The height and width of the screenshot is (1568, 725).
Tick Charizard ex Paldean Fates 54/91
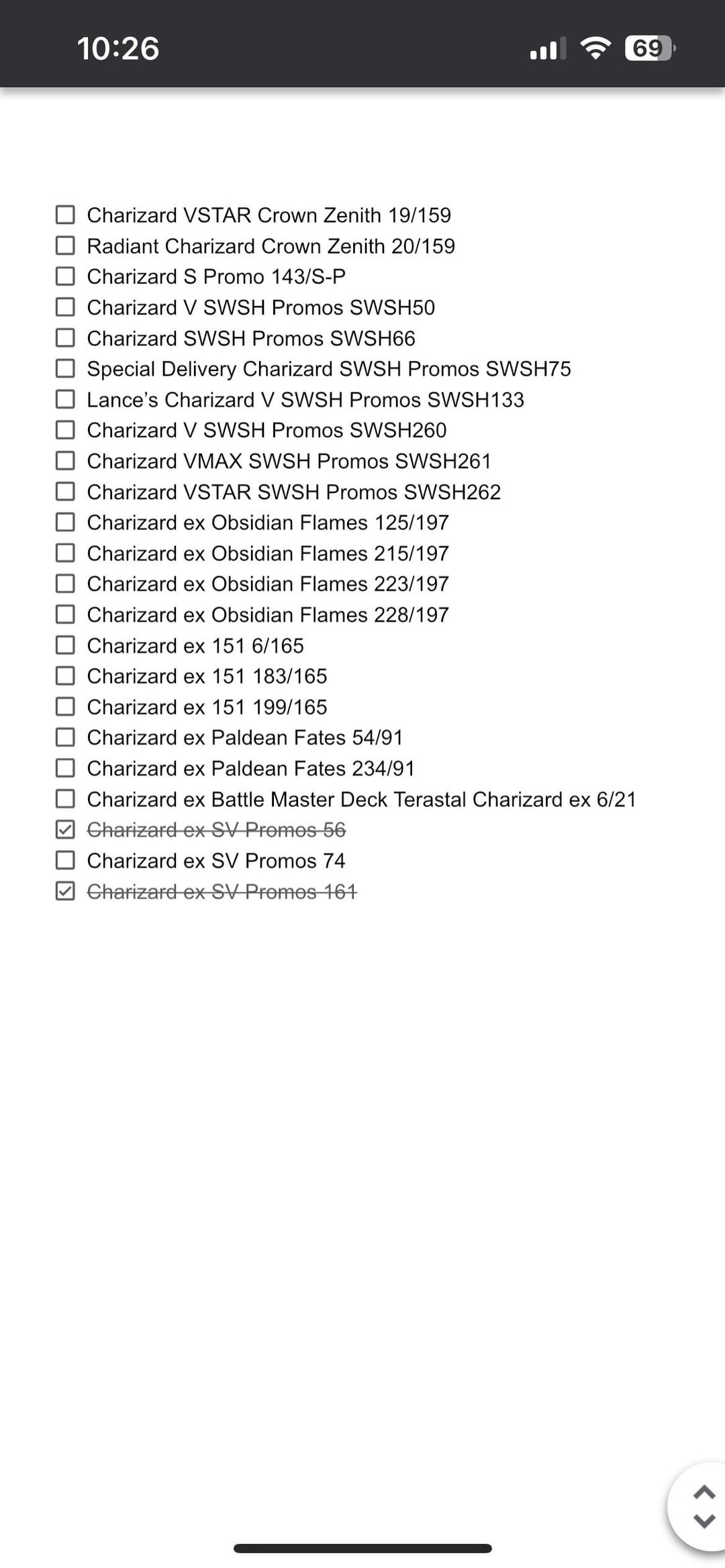click(65, 737)
